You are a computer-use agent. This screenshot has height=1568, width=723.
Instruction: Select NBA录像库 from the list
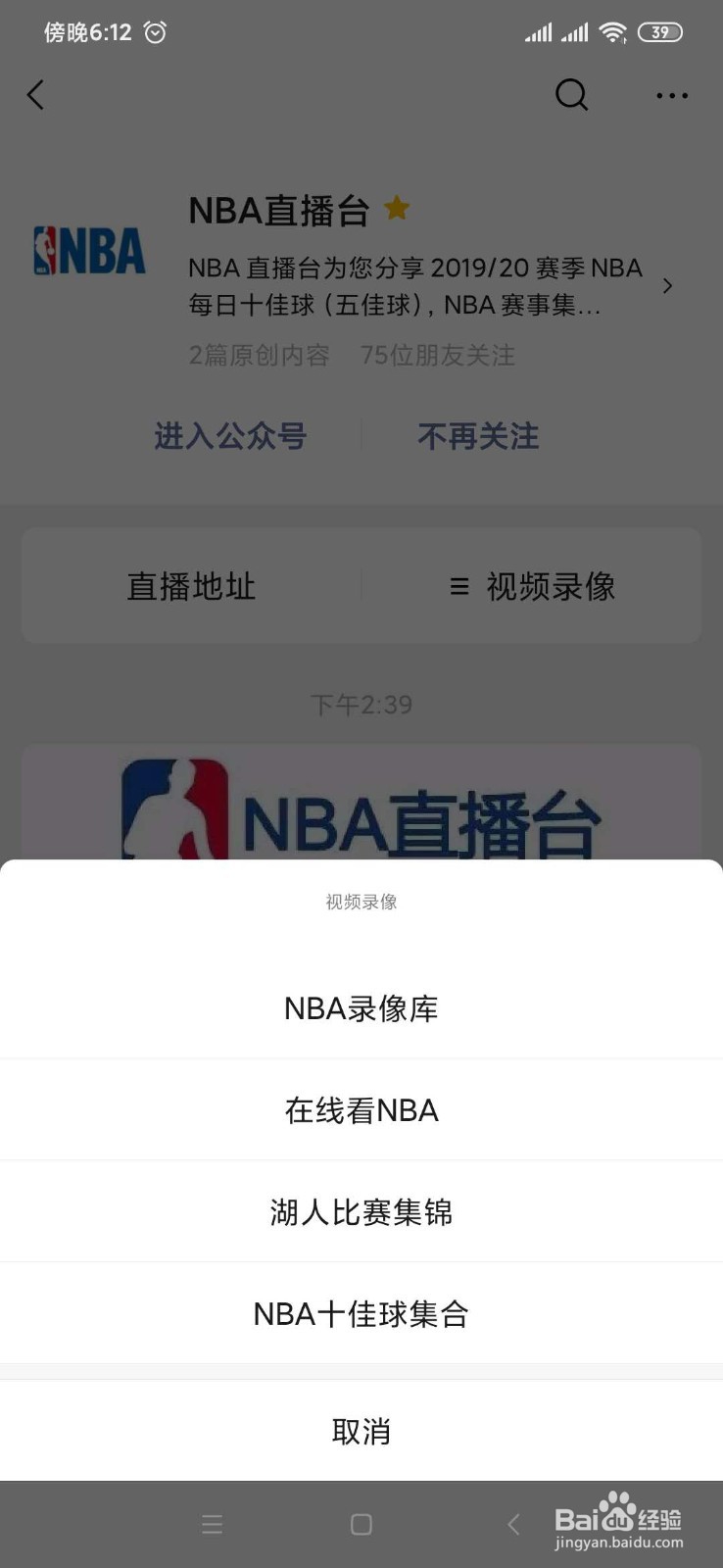361,1007
